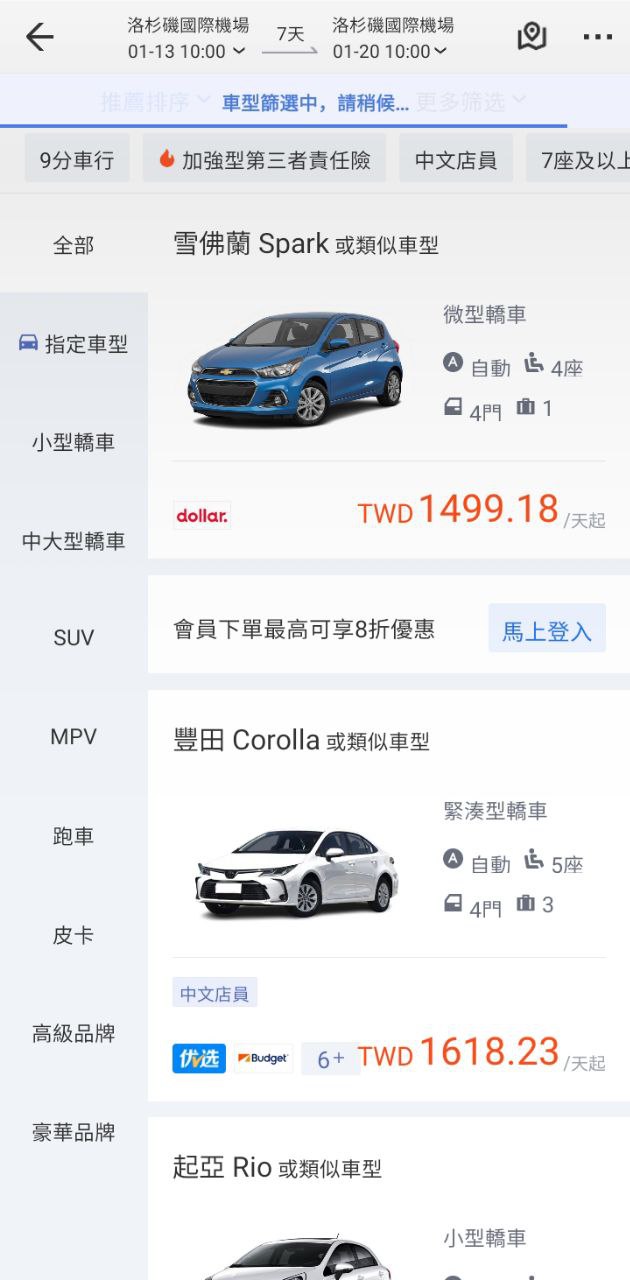
Task: Change pickup date 01-13 10:00
Action: [x=186, y=51]
